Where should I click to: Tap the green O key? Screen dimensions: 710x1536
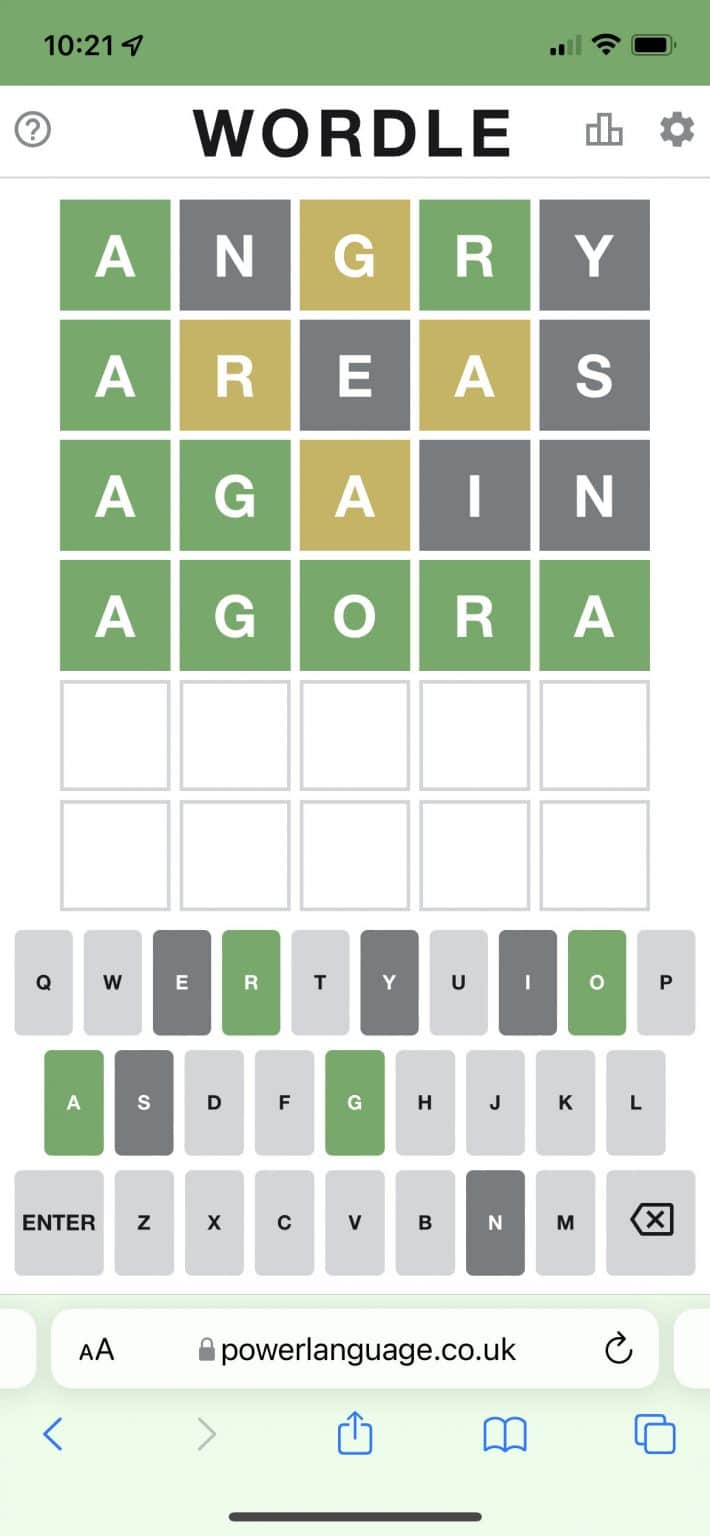(596, 982)
